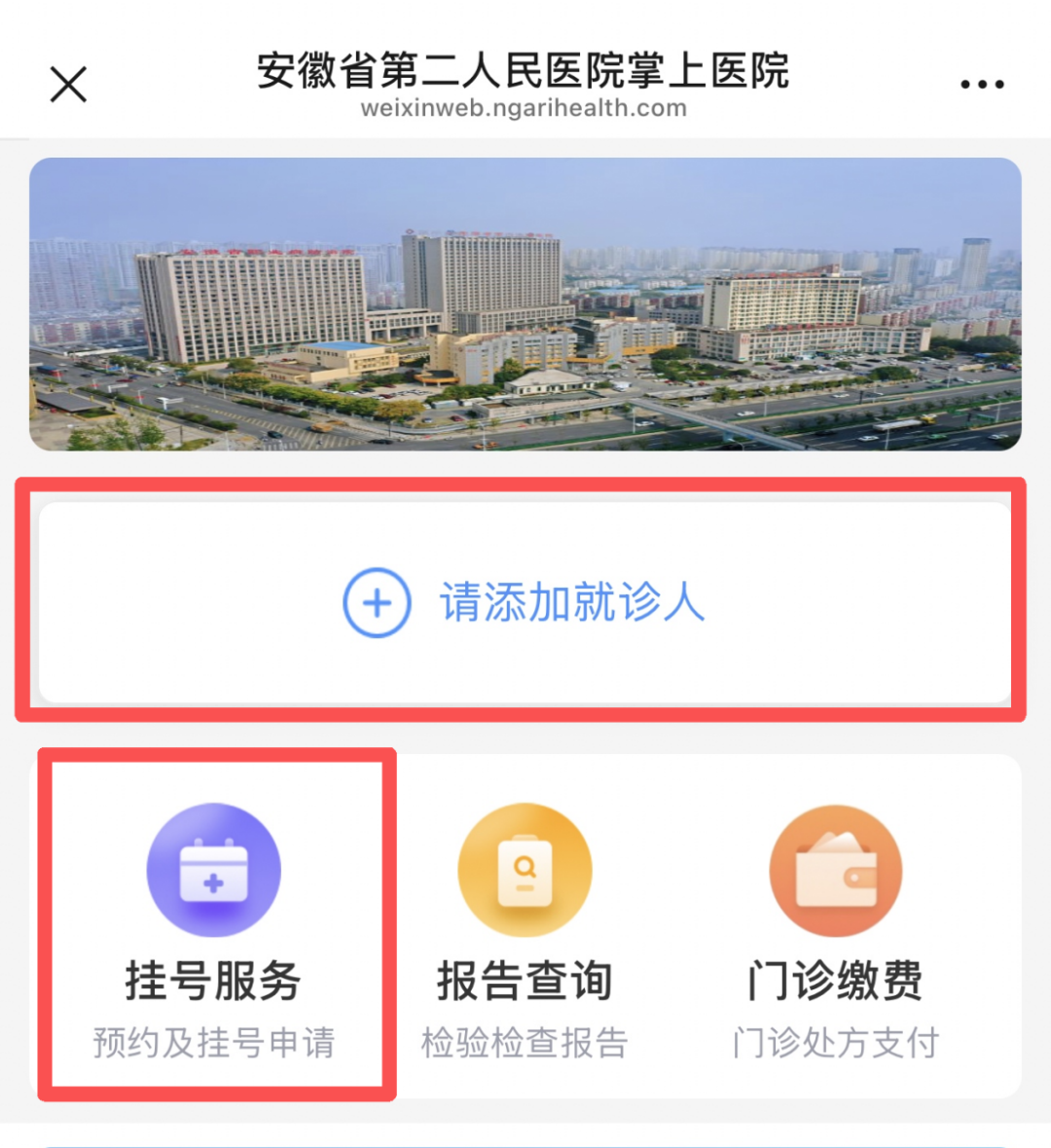Select 门诊缴费 for outpatient payment
The width and height of the screenshot is (1051, 1148).
[835, 983]
